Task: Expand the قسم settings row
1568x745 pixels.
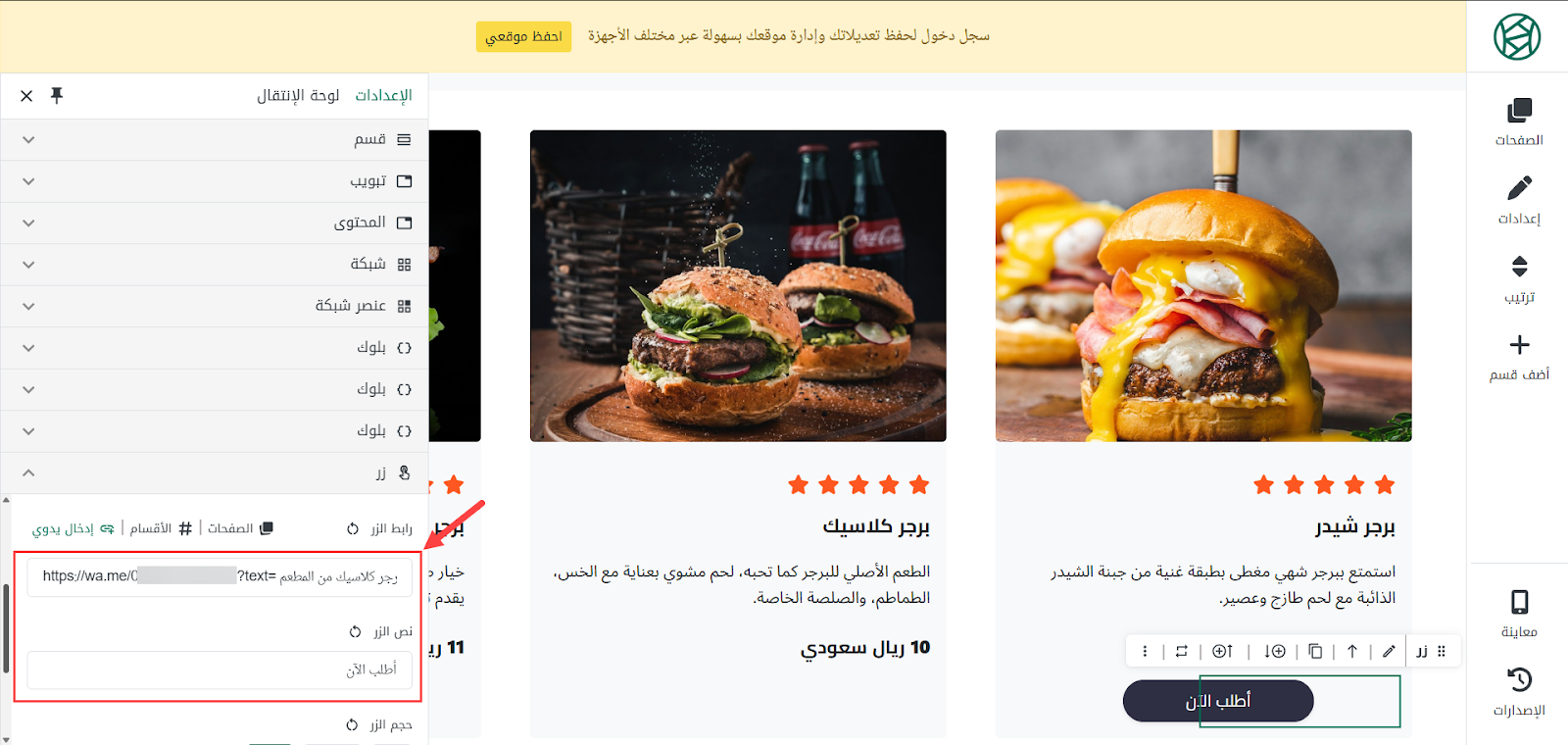Action: pyautogui.click(x=214, y=140)
